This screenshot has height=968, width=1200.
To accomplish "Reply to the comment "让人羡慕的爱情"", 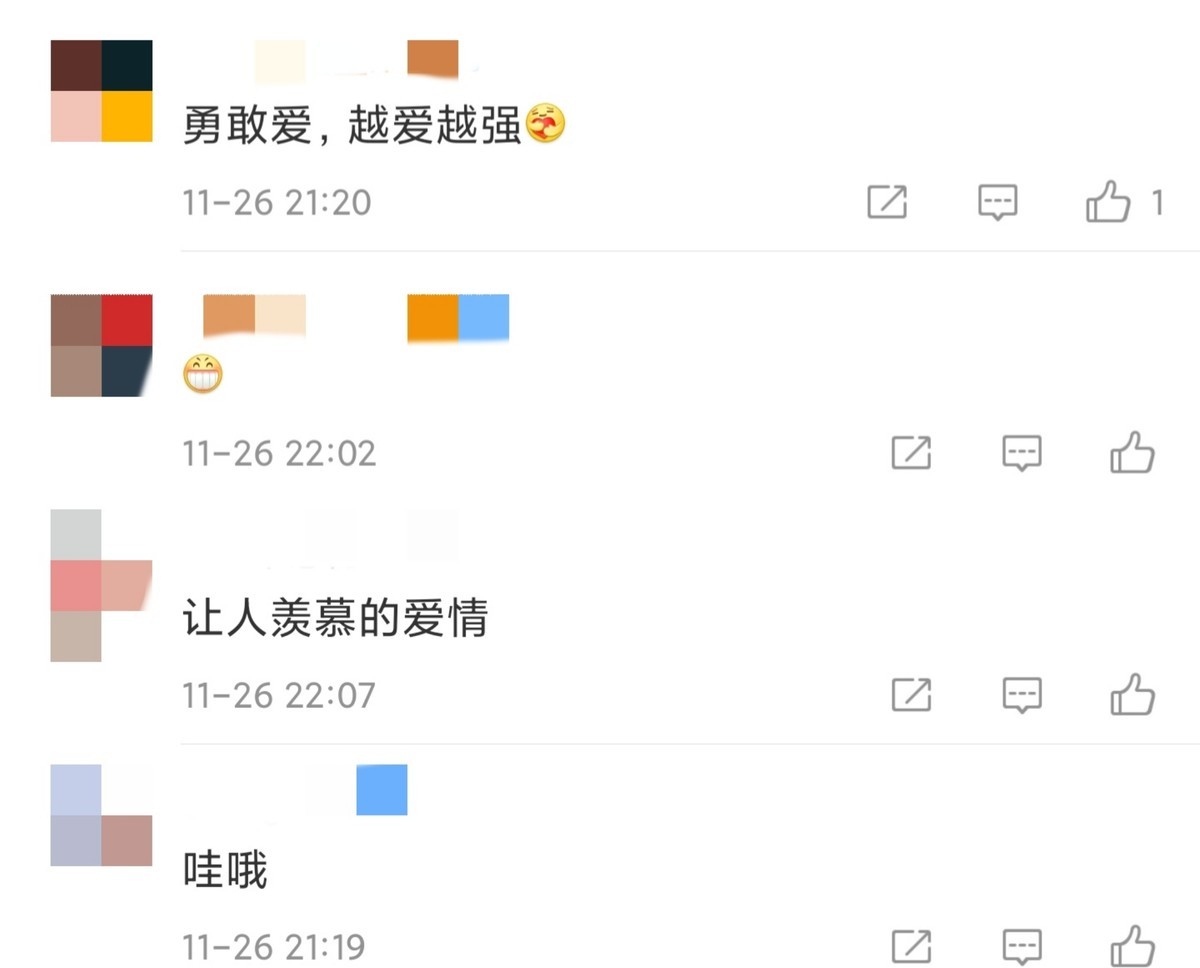I will [x=1022, y=694].
